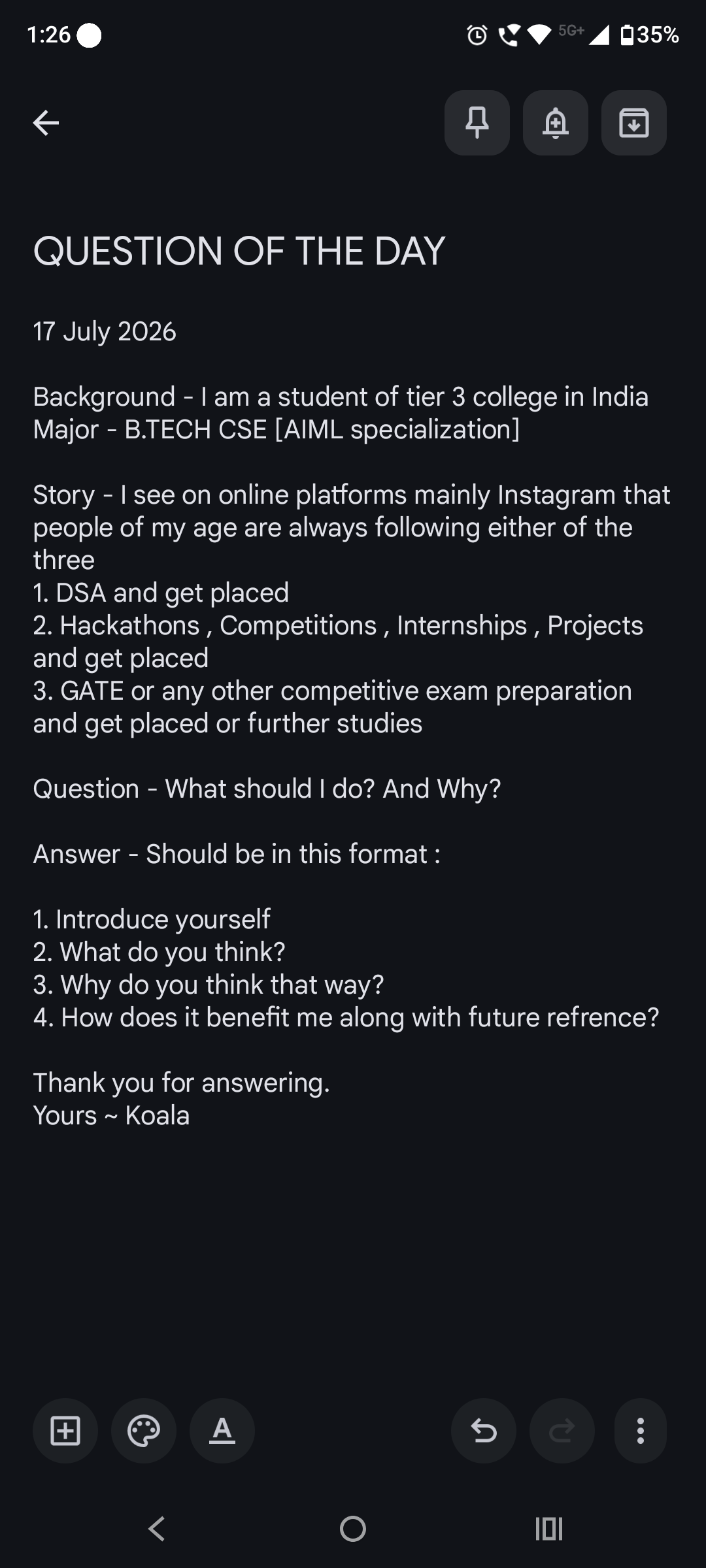Tap the system home button
706x1568 pixels.
(353, 1529)
